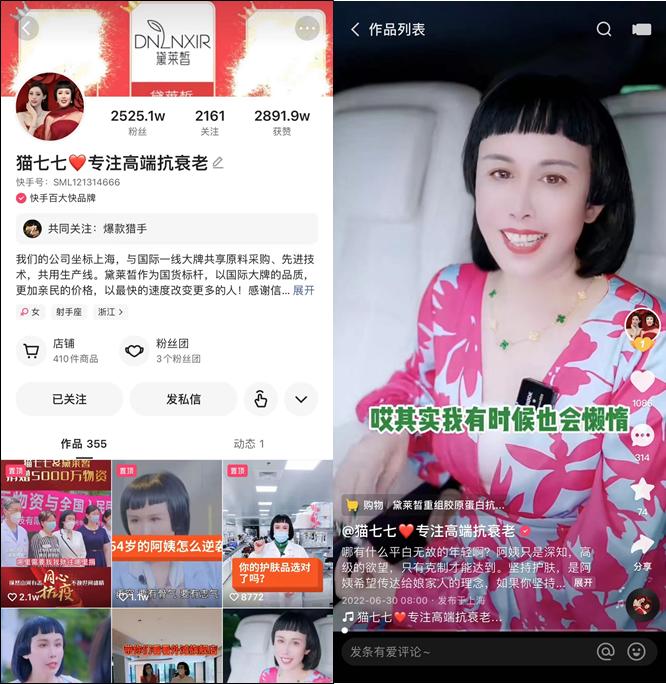
Task: Like the video with the heart icon
Action: tap(641, 381)
